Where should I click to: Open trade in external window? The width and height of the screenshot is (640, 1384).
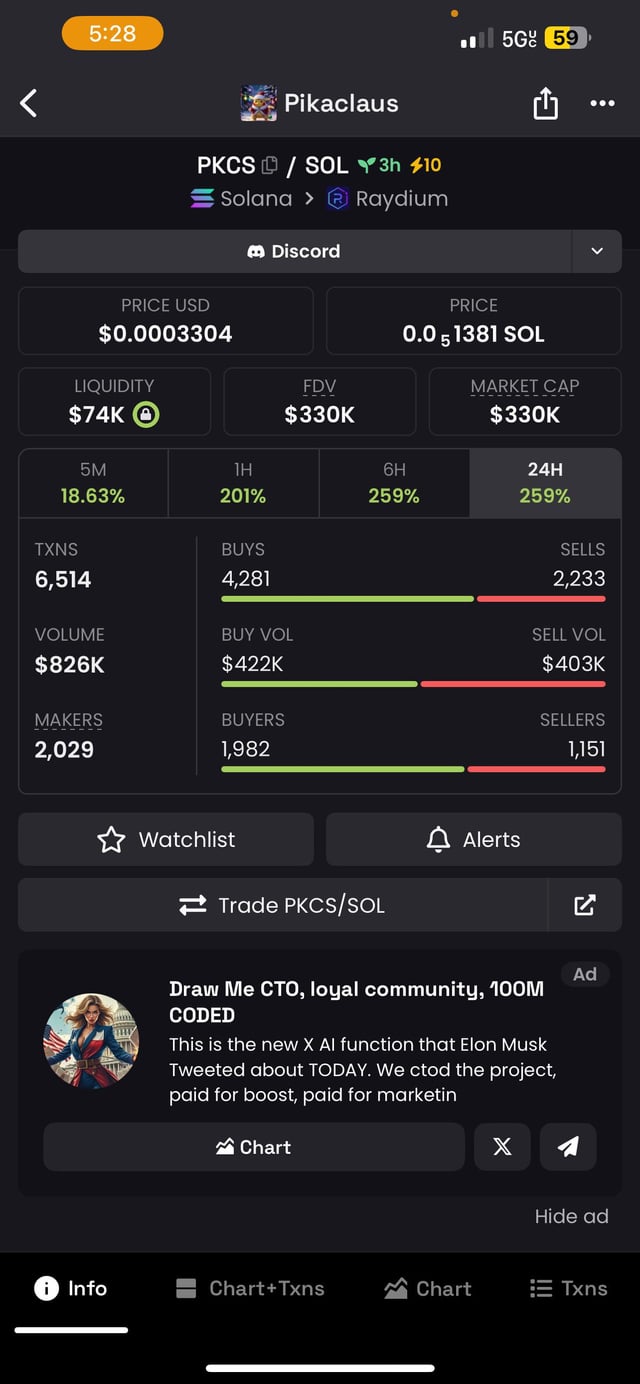[585, 905]
